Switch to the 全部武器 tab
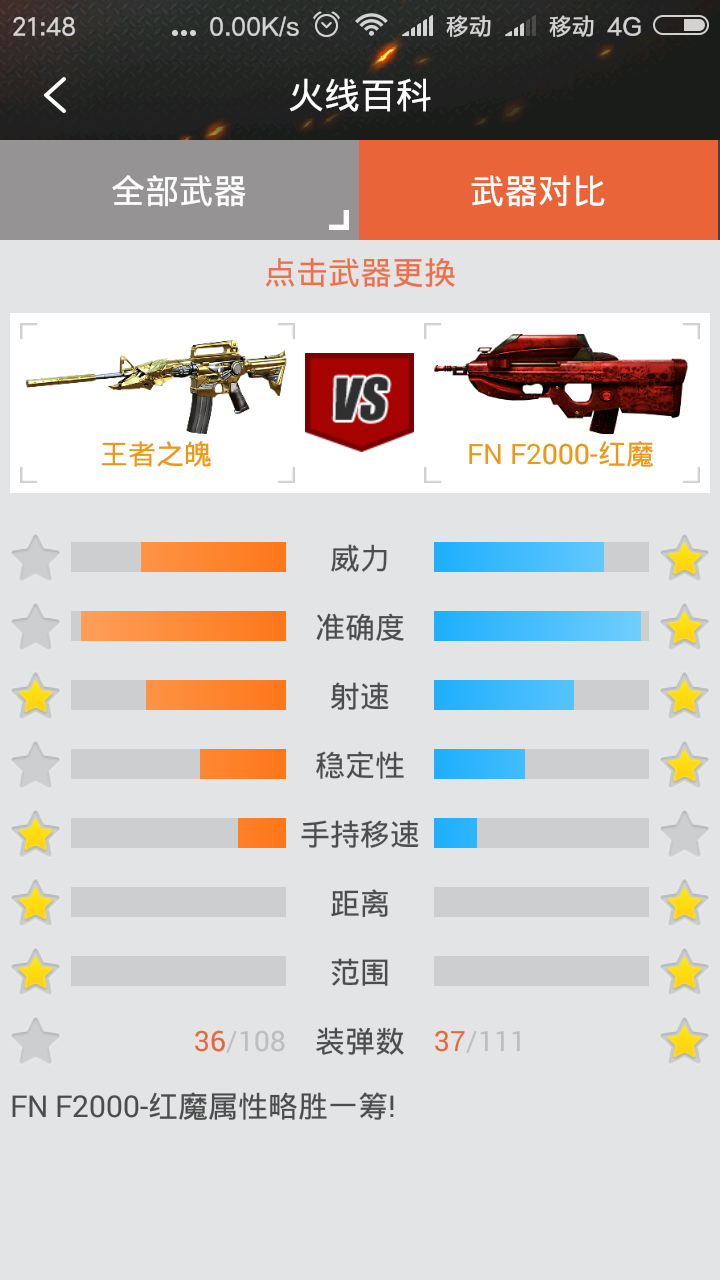This screenshot has width=720, height=1280. pyautogui.click(x=179, y=190)
